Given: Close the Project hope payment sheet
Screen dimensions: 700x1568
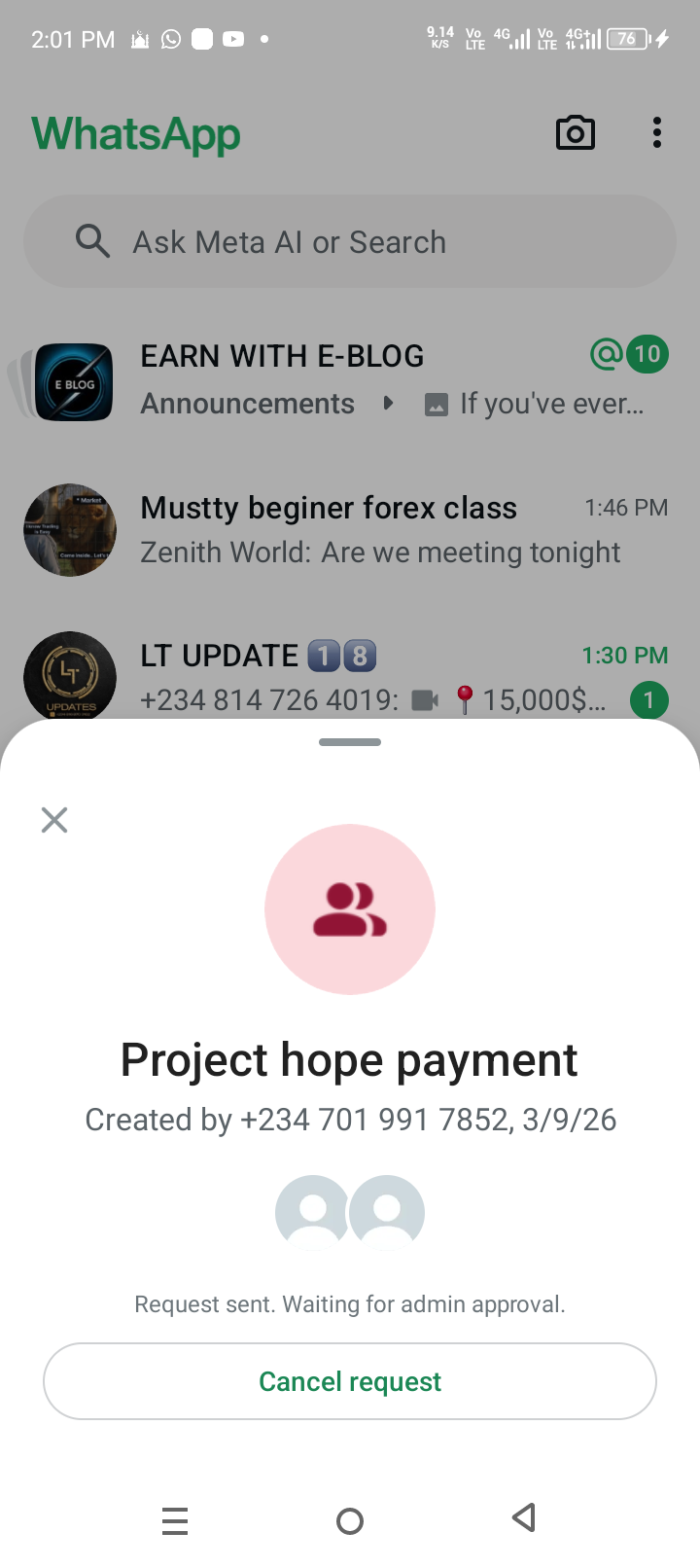Looking at the screenshot, I should point(54,820).
